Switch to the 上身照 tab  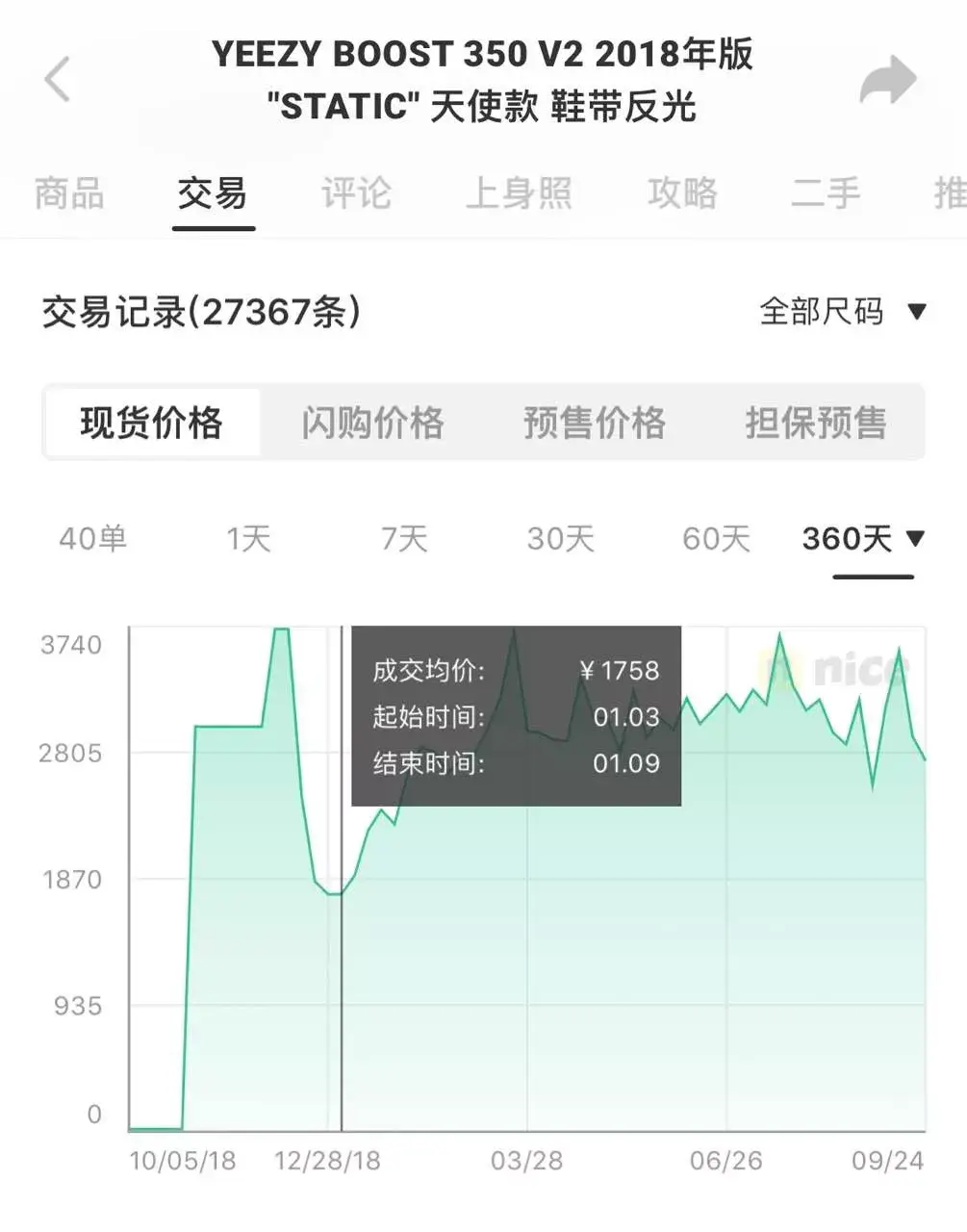coord(519,193)
